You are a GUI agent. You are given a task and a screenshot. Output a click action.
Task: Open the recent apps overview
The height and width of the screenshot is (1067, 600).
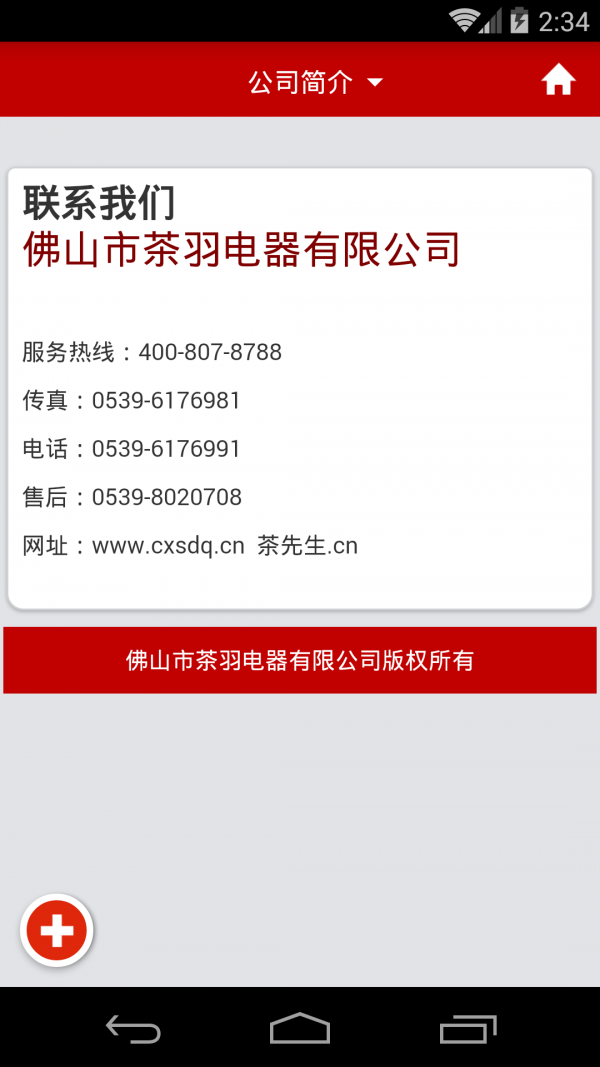pos(467,1028)
